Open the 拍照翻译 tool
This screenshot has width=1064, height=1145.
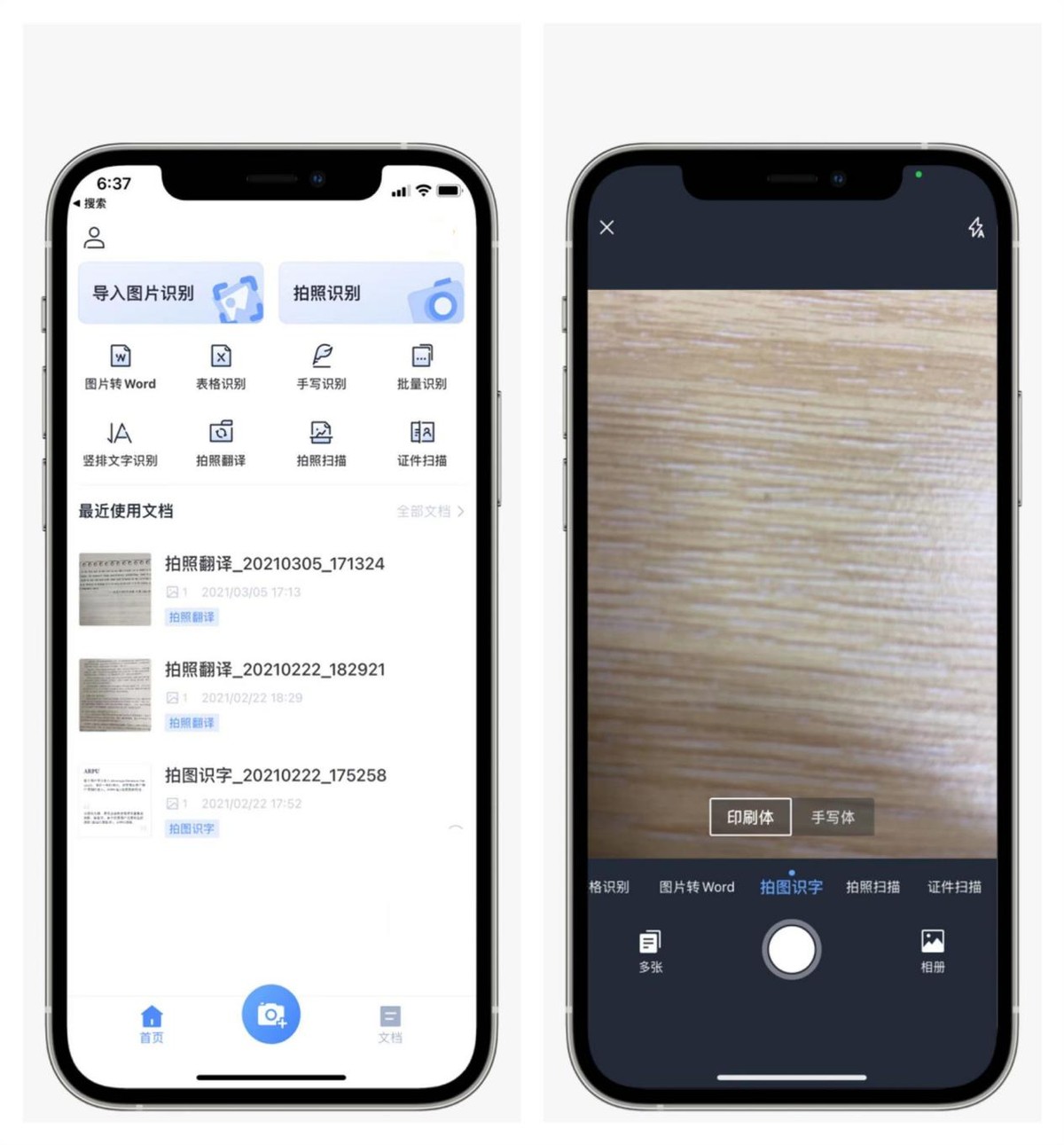click(220, 443)
